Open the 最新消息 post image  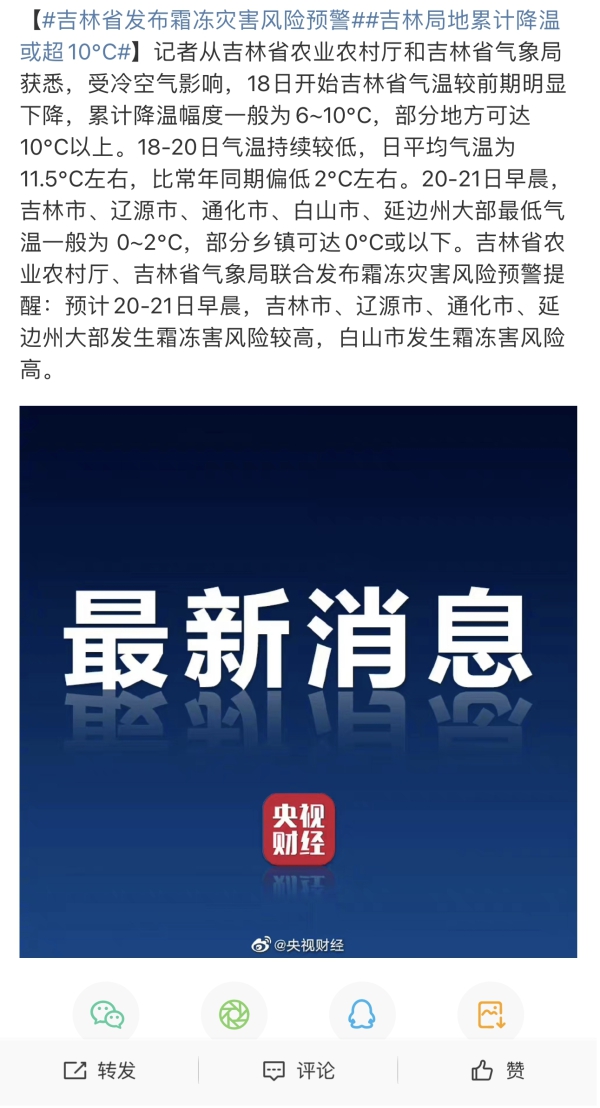[298, 680]
